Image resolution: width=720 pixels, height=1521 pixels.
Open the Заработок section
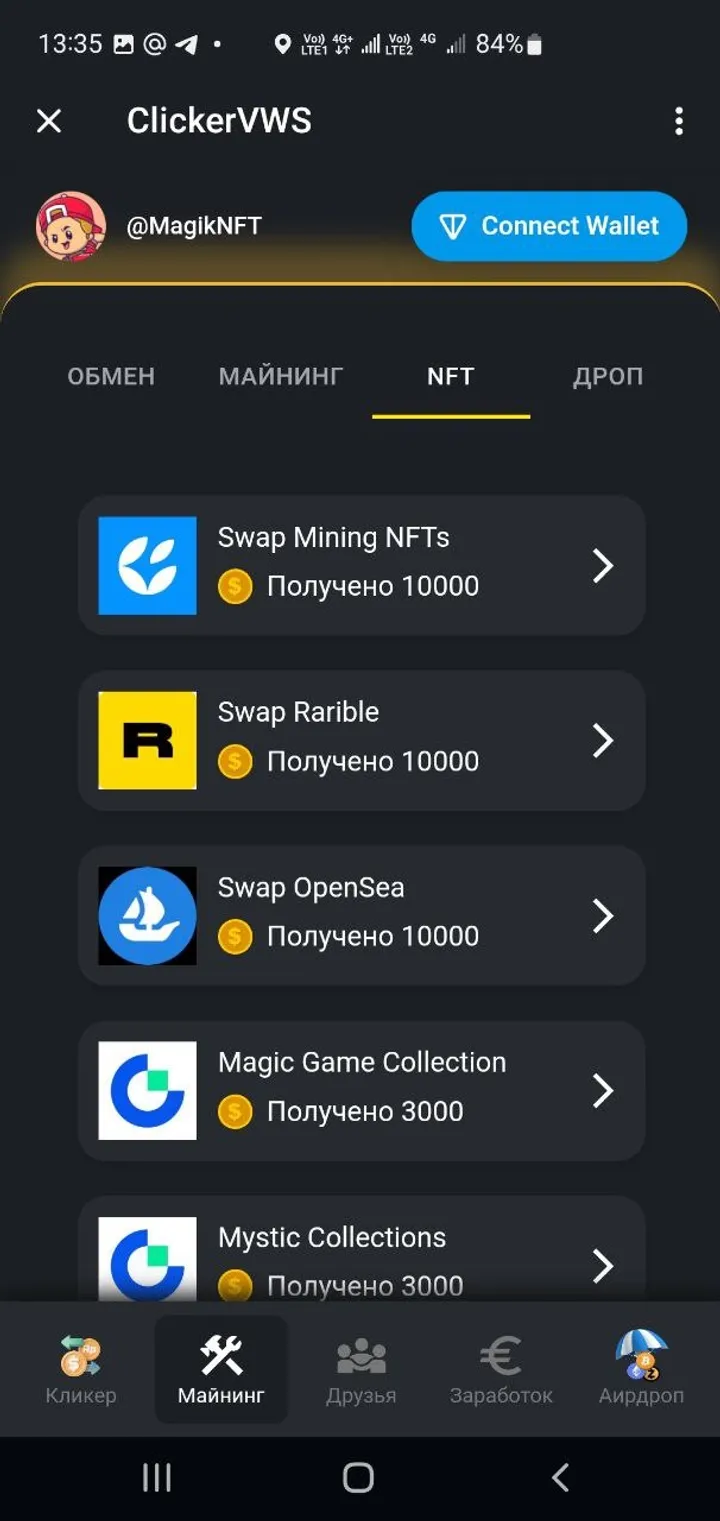coord(501,1370)
